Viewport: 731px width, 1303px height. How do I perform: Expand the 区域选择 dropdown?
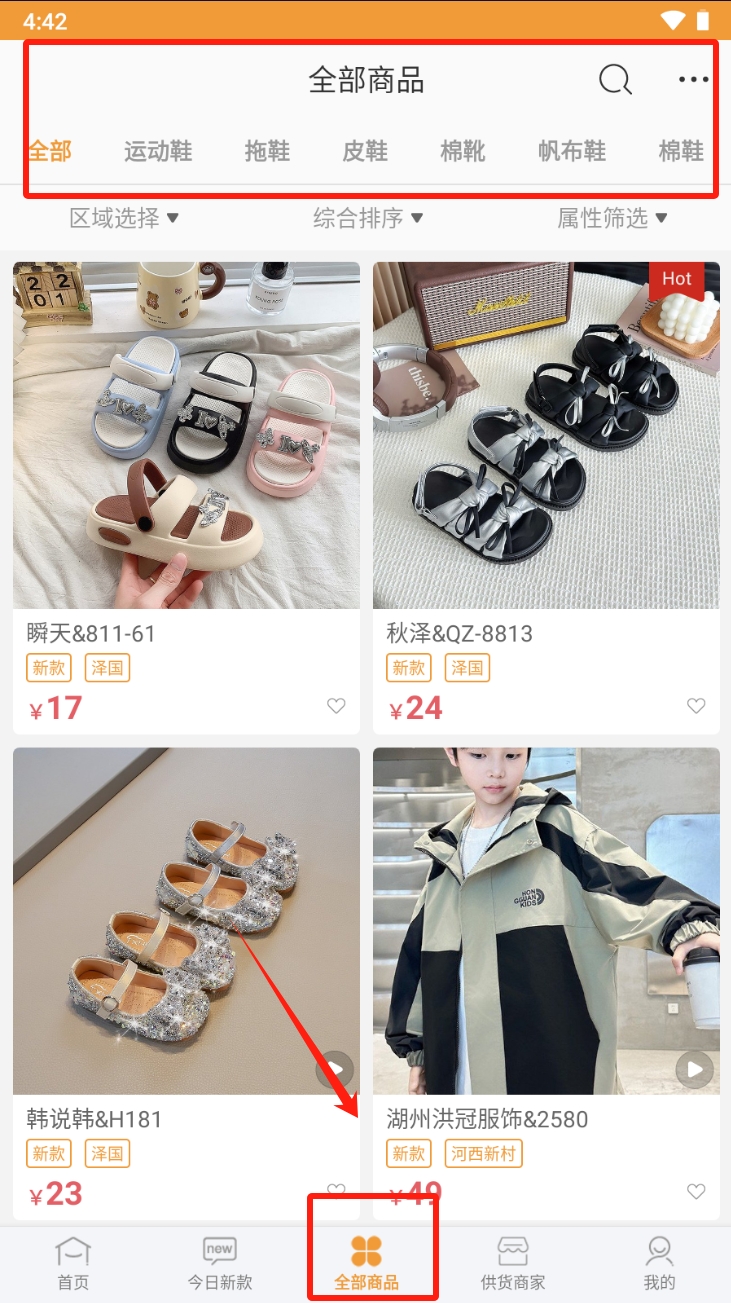(x=124, y=217)
